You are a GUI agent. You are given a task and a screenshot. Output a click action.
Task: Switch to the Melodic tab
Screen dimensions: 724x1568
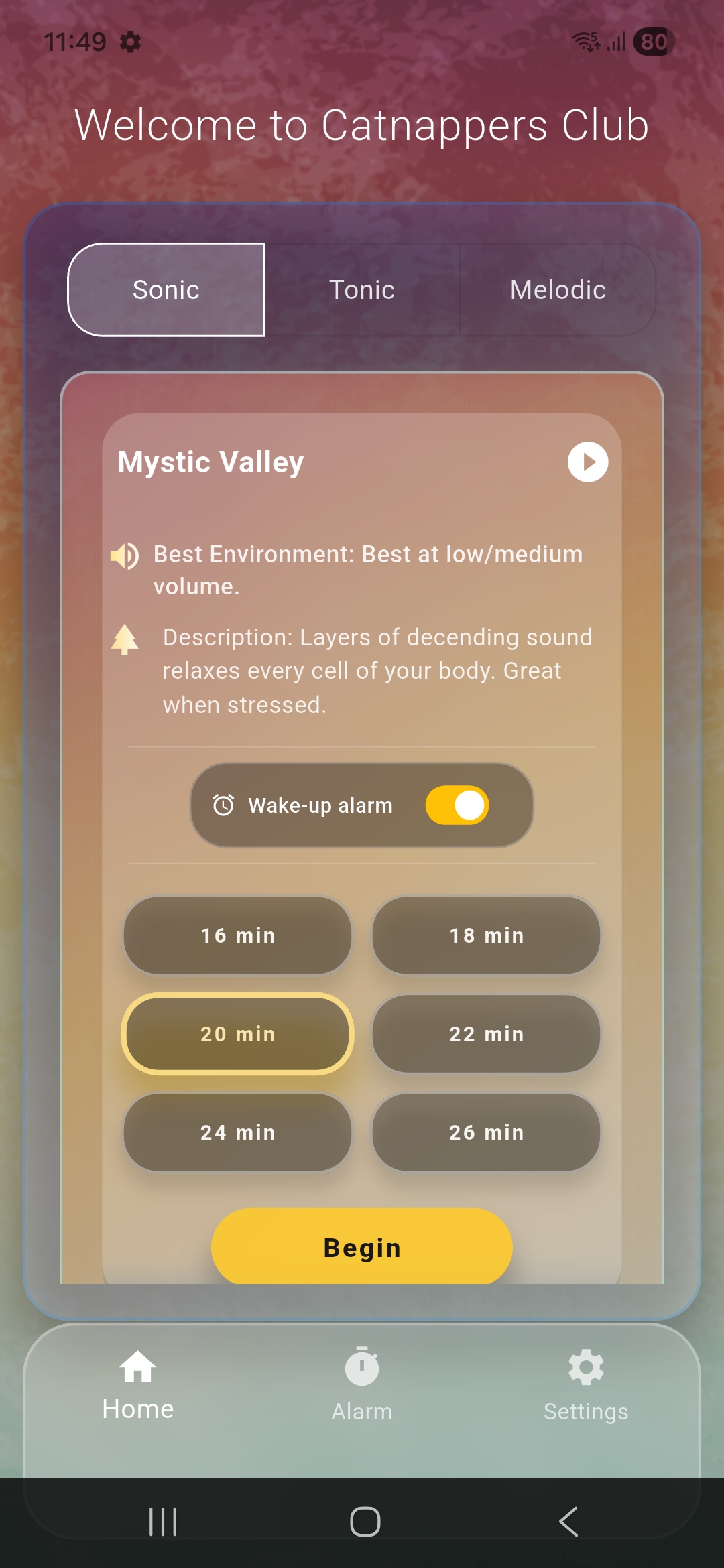coord(558,289)
